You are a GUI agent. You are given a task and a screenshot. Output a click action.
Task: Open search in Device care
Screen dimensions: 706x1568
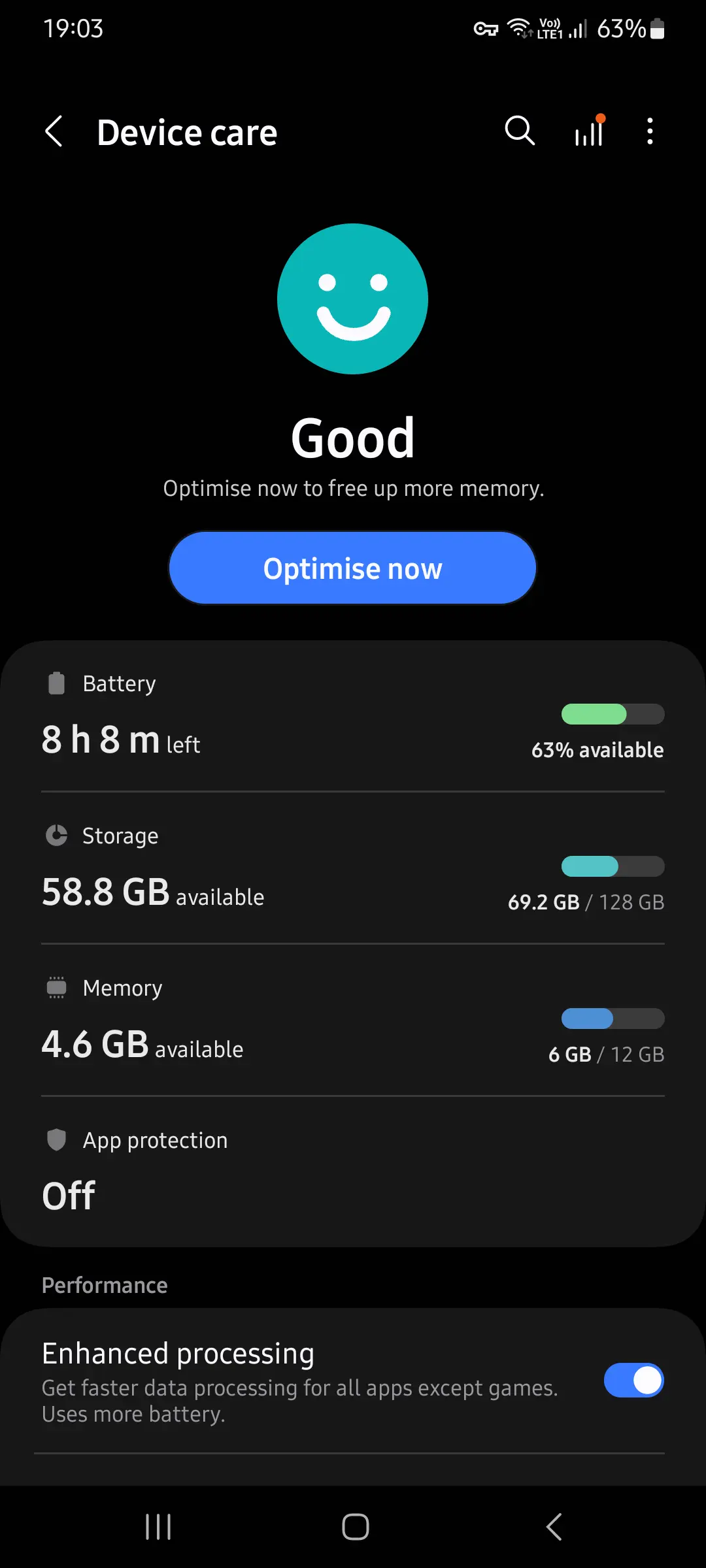click(x=520, y=131)
